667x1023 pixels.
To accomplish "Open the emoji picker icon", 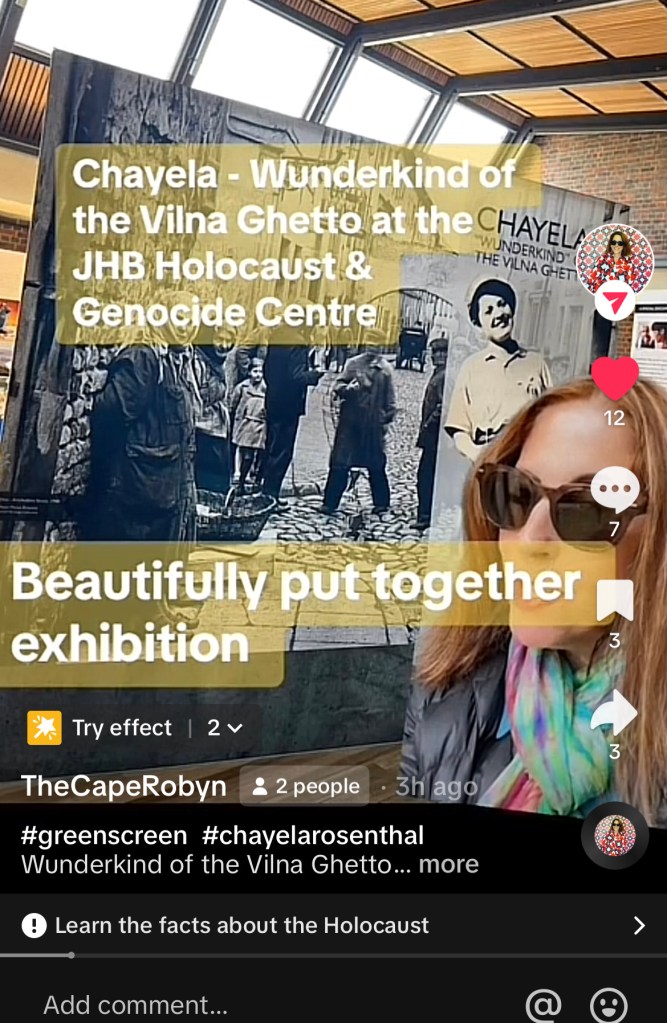I will click(x=609, y=1004).
